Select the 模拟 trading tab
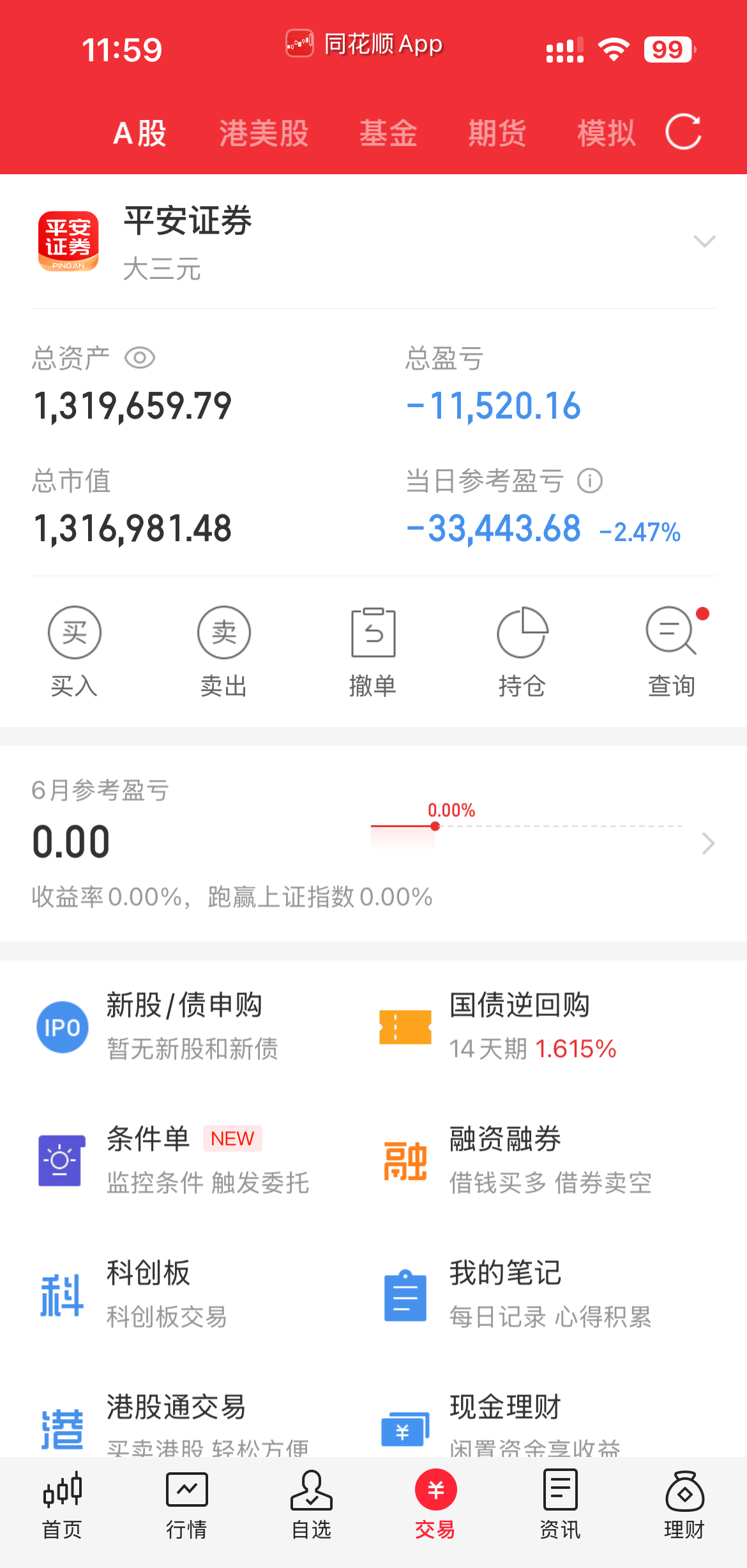747x1568 pixels. pos(606,133)
